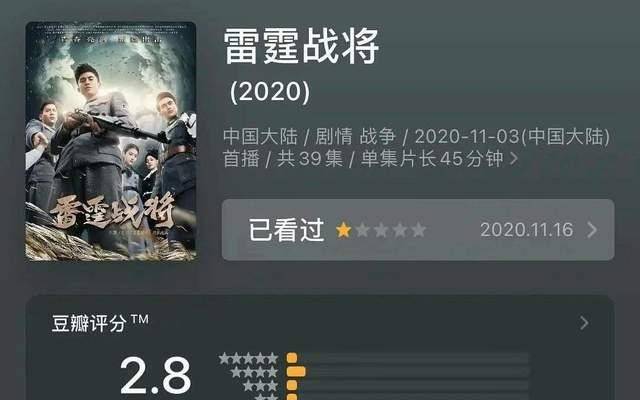Expand the show details info line

513,158
